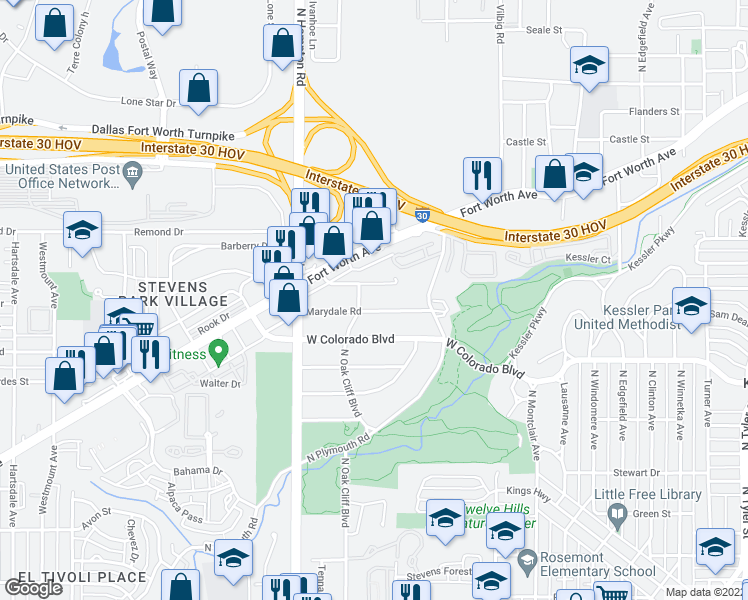The height and width of the screenshot is (600, 748).
Task: Select the school marker near Stevens Forest
Action: click(492, 580)
